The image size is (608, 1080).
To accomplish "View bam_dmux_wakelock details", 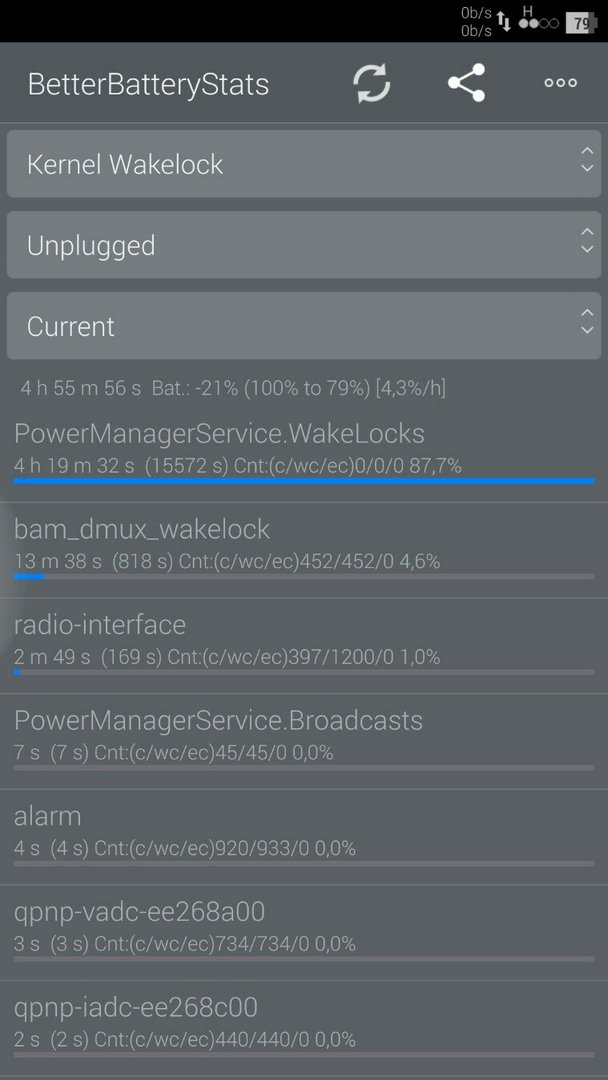I will click(x=304, y=546).
